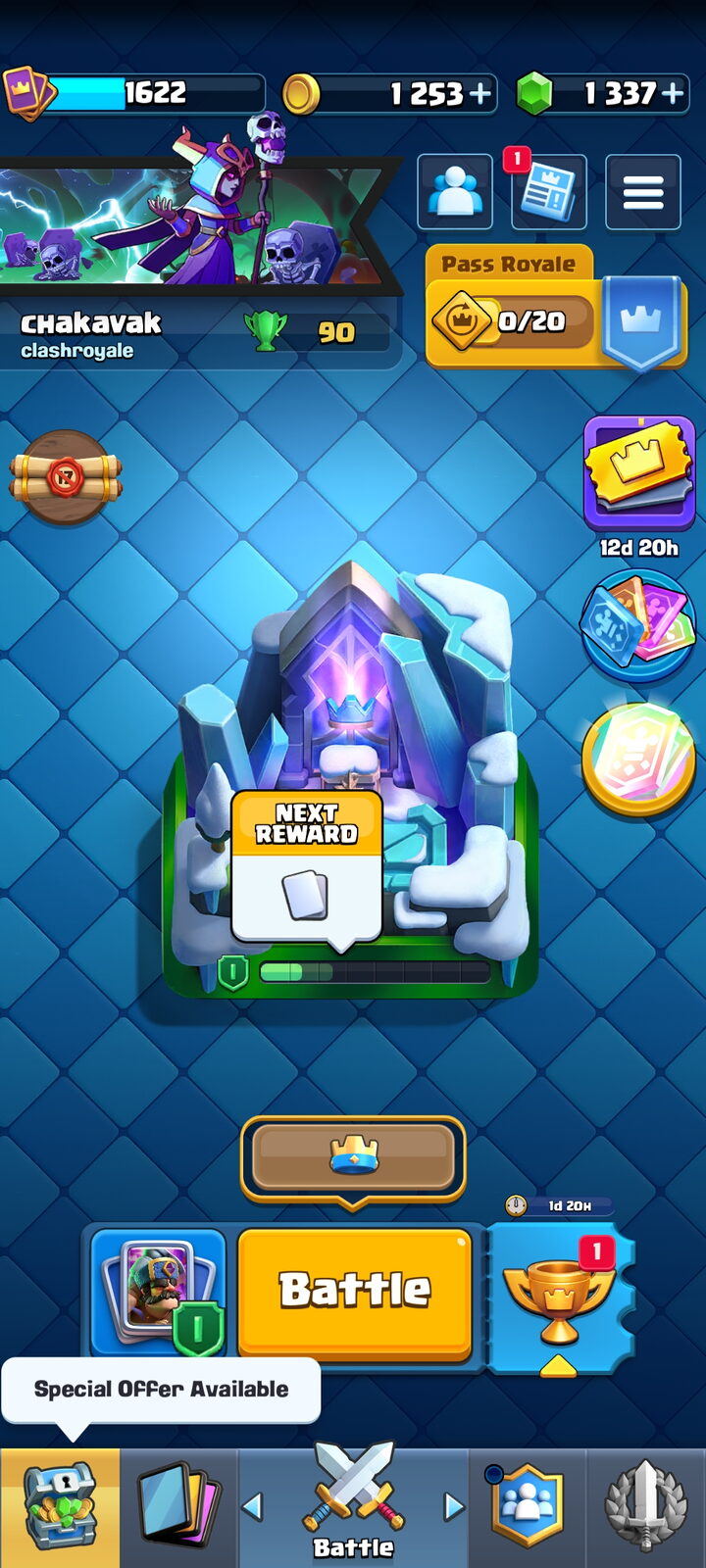The height and width of the screenshot is (1568, 706).
Task: Open the sealed scroll icon
Action: tap(66, 477)
